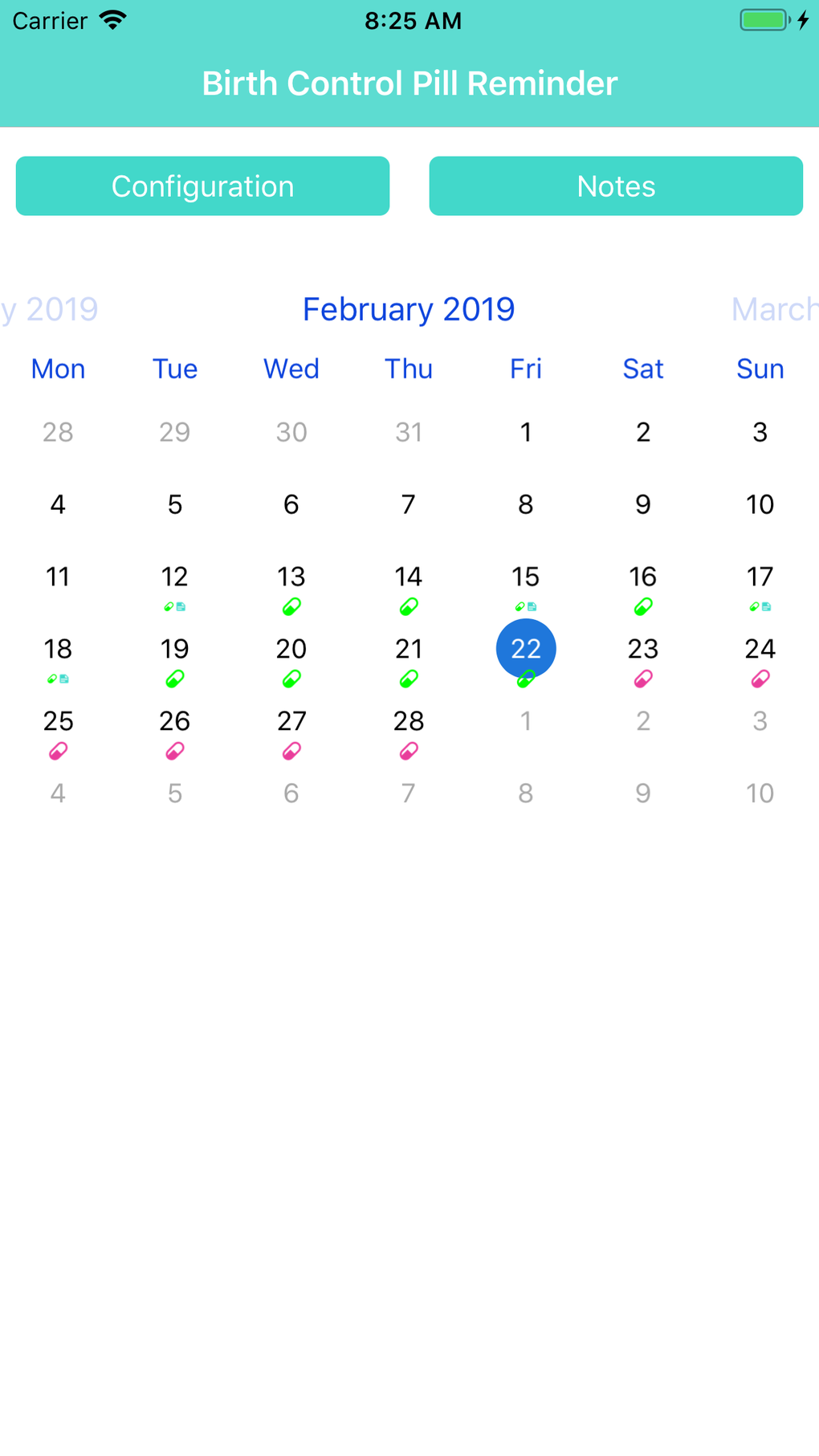Click the Mon column header

point(58,369)
